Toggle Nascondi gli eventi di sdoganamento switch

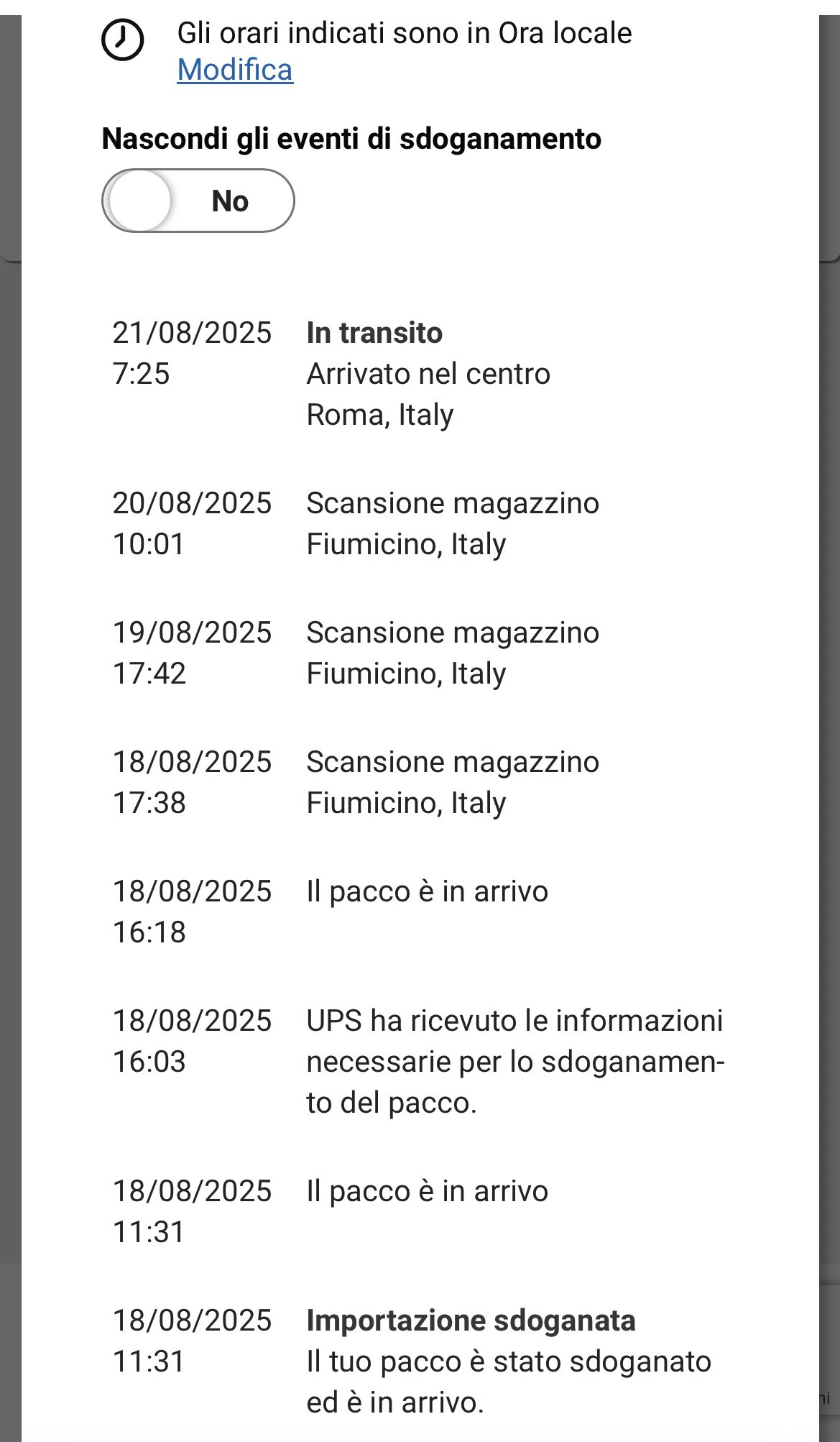click(x=198, y=201)
